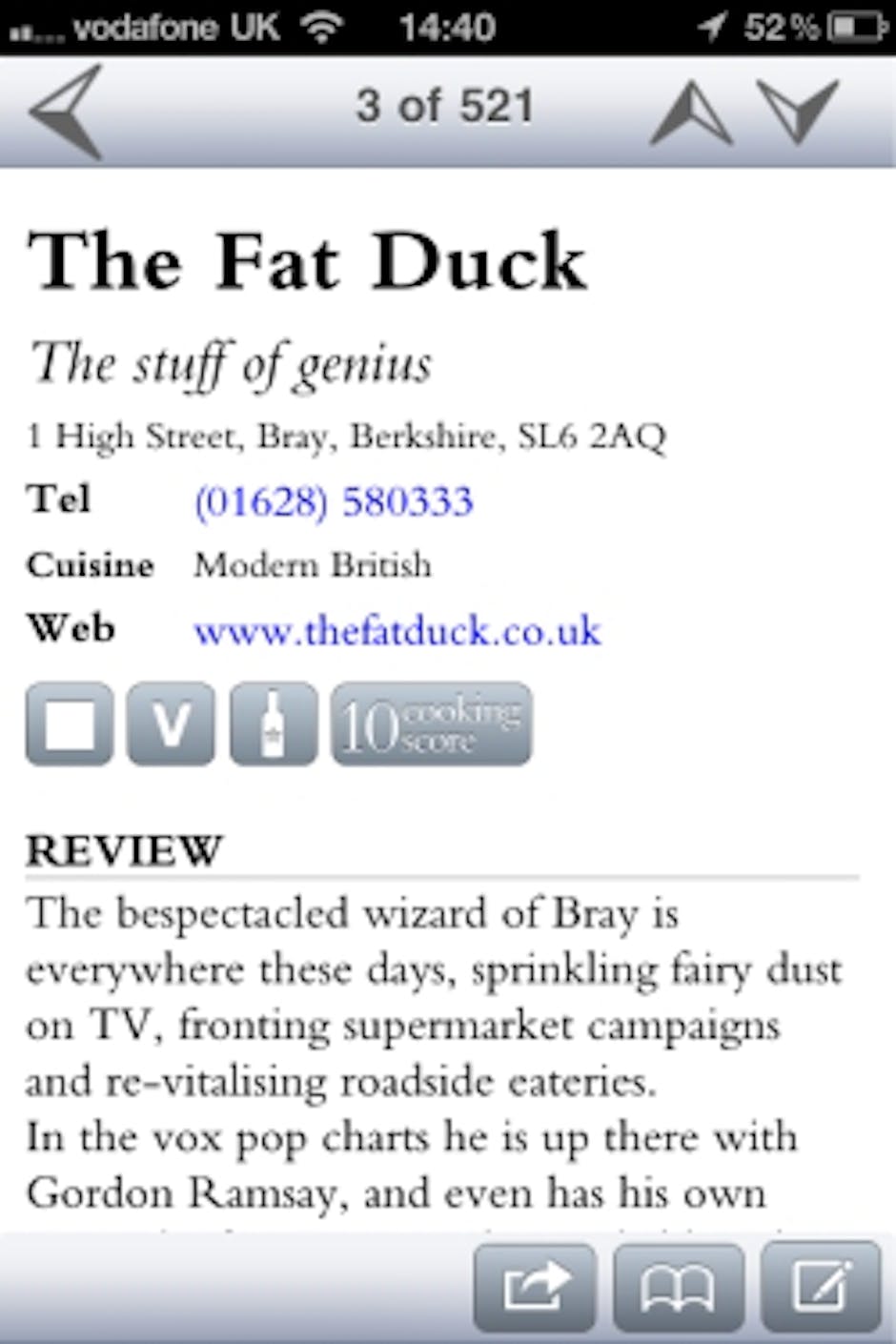The image size is (896, 1344).
Task: Open www.thefatduck.co.uk website link
Action: [x=397, y=631]
